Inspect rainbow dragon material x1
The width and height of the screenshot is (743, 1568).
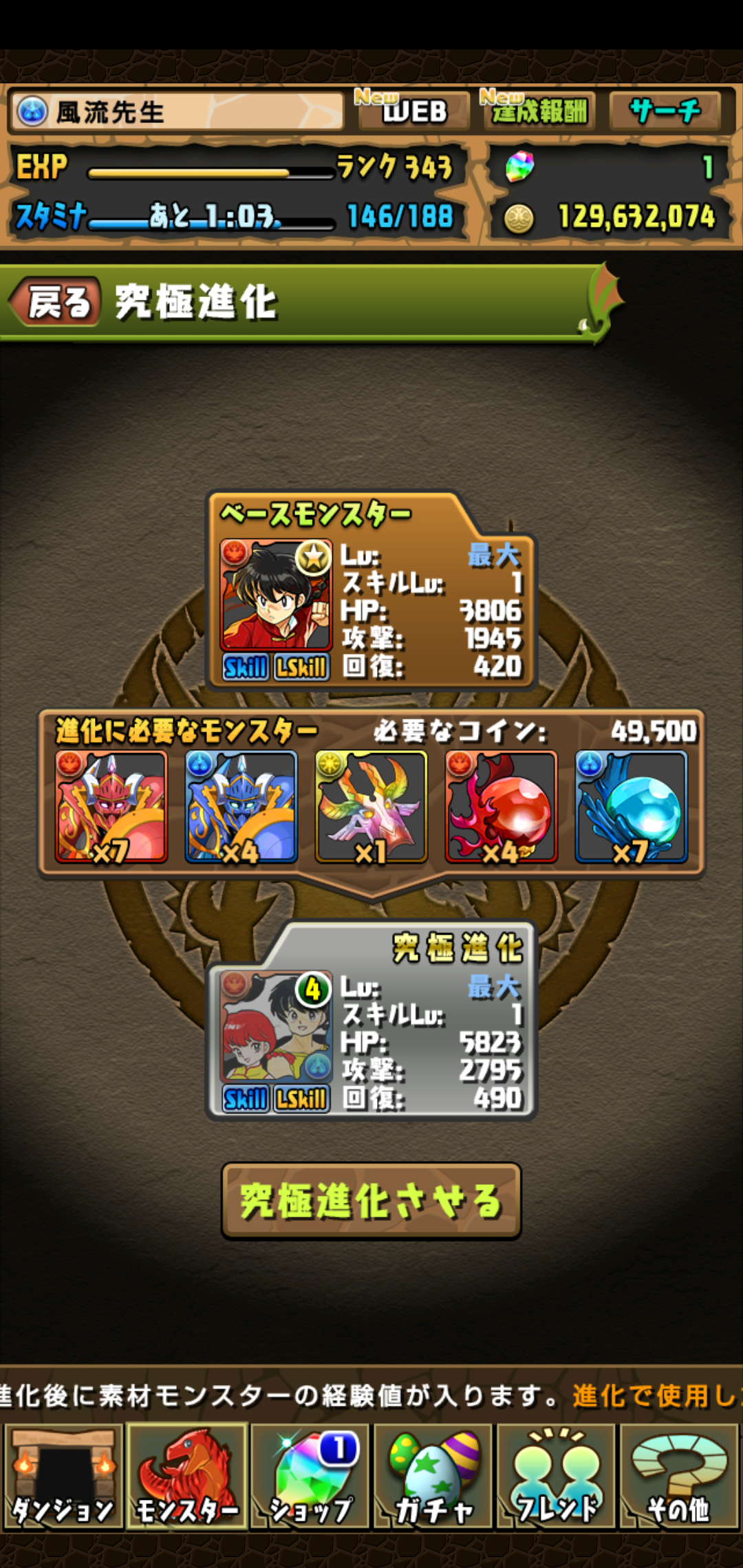[x=371, y=807]
